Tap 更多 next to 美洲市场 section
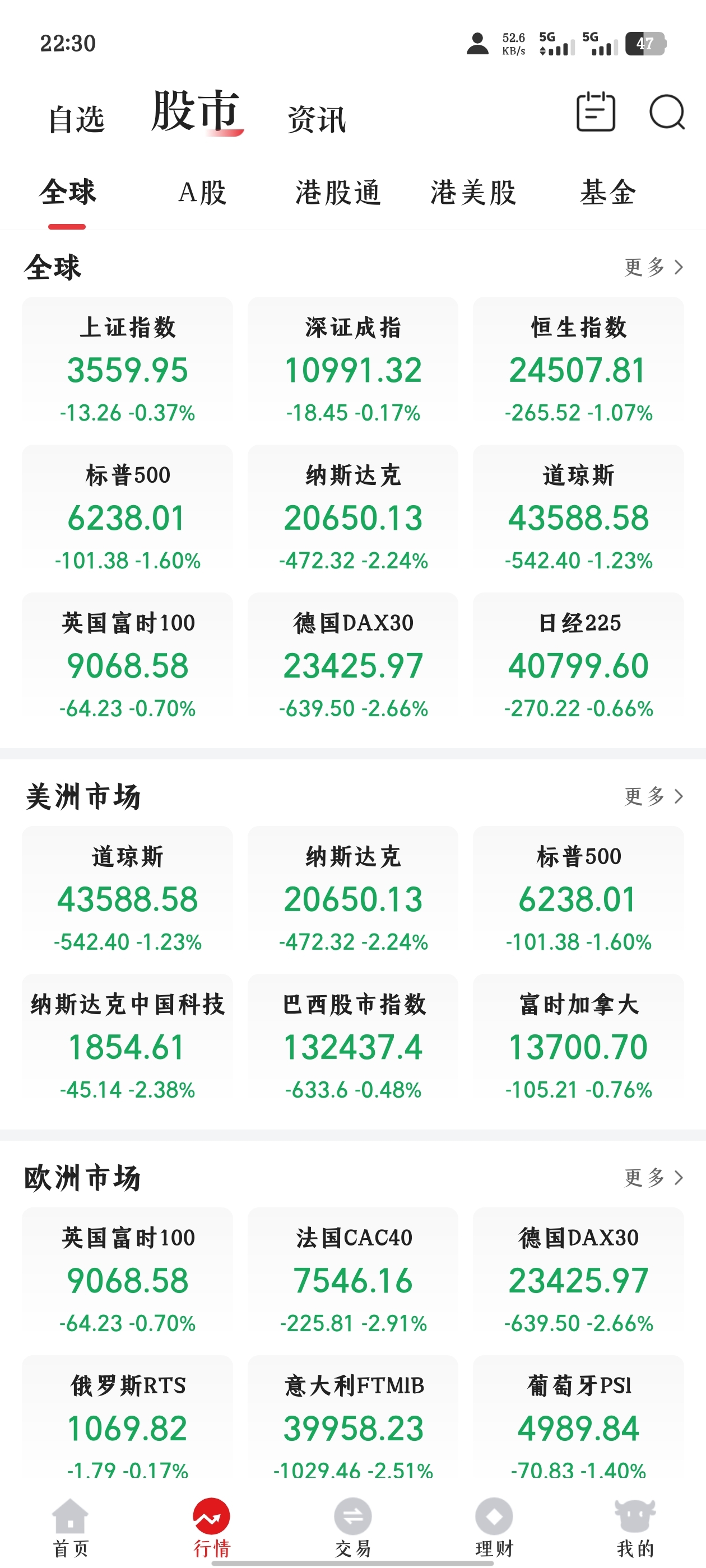 [x=654, y=796]
